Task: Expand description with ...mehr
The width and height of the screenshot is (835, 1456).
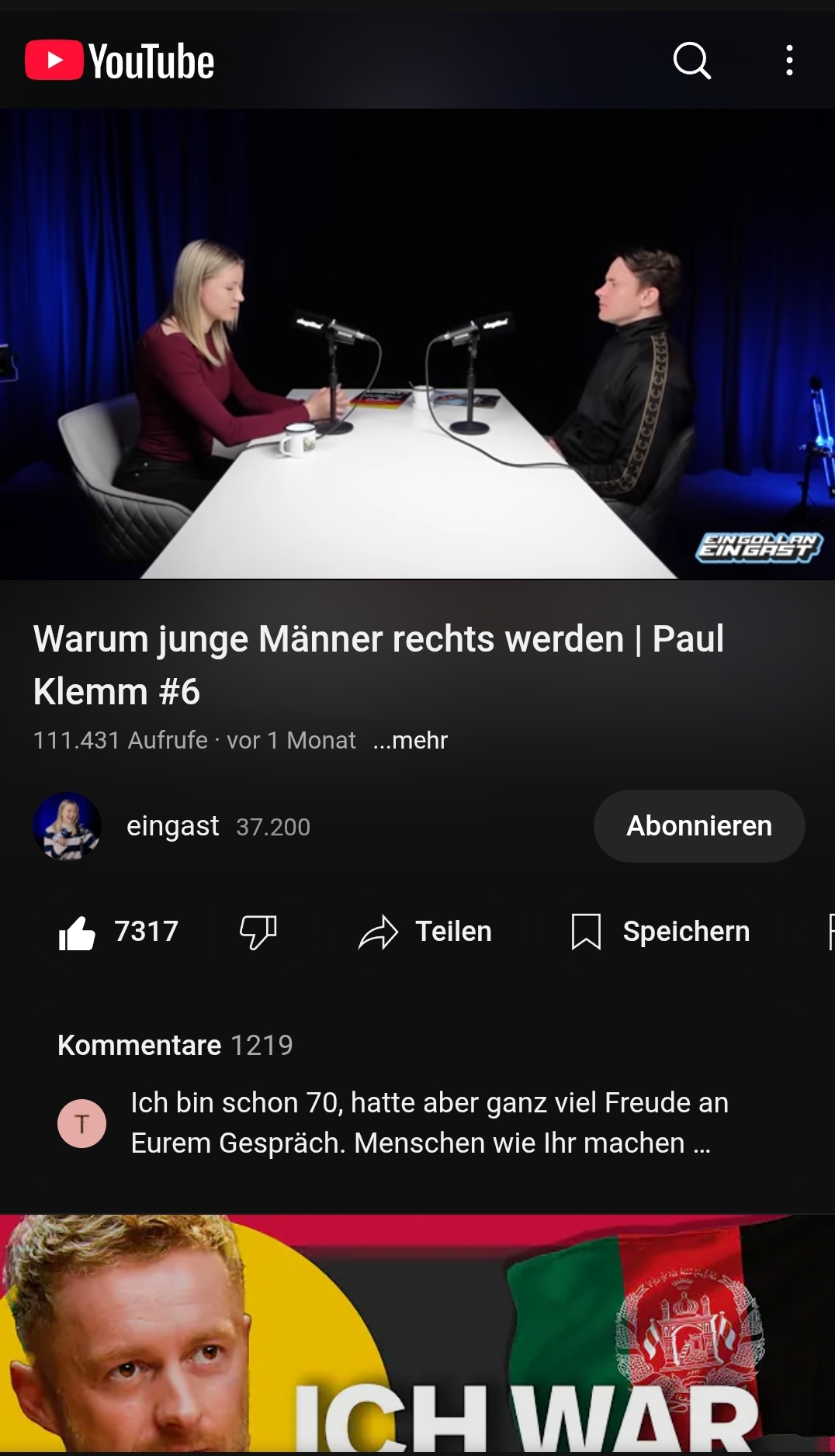Action: (411, 740)
